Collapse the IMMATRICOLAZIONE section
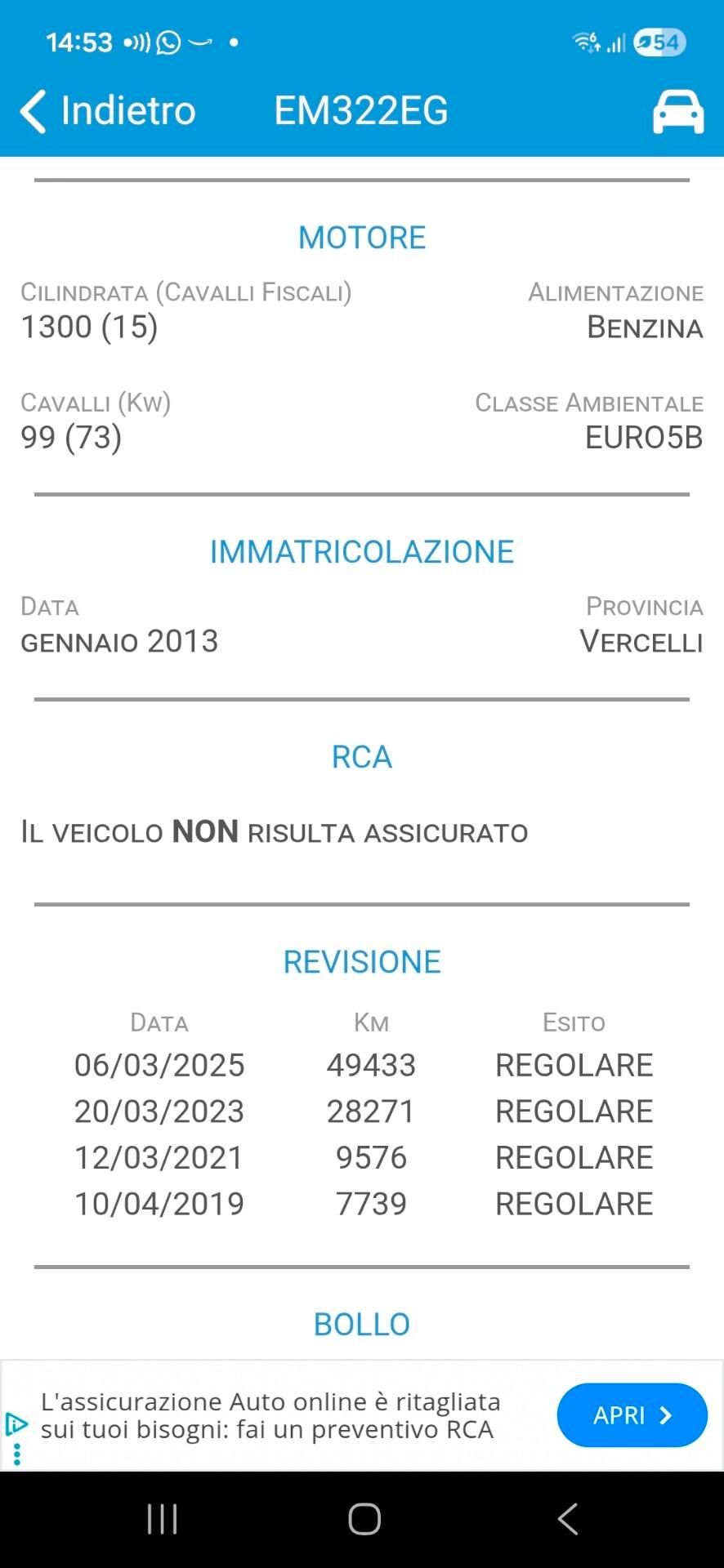The width and height of the screenshot is (724, 1568). [362, 551]
